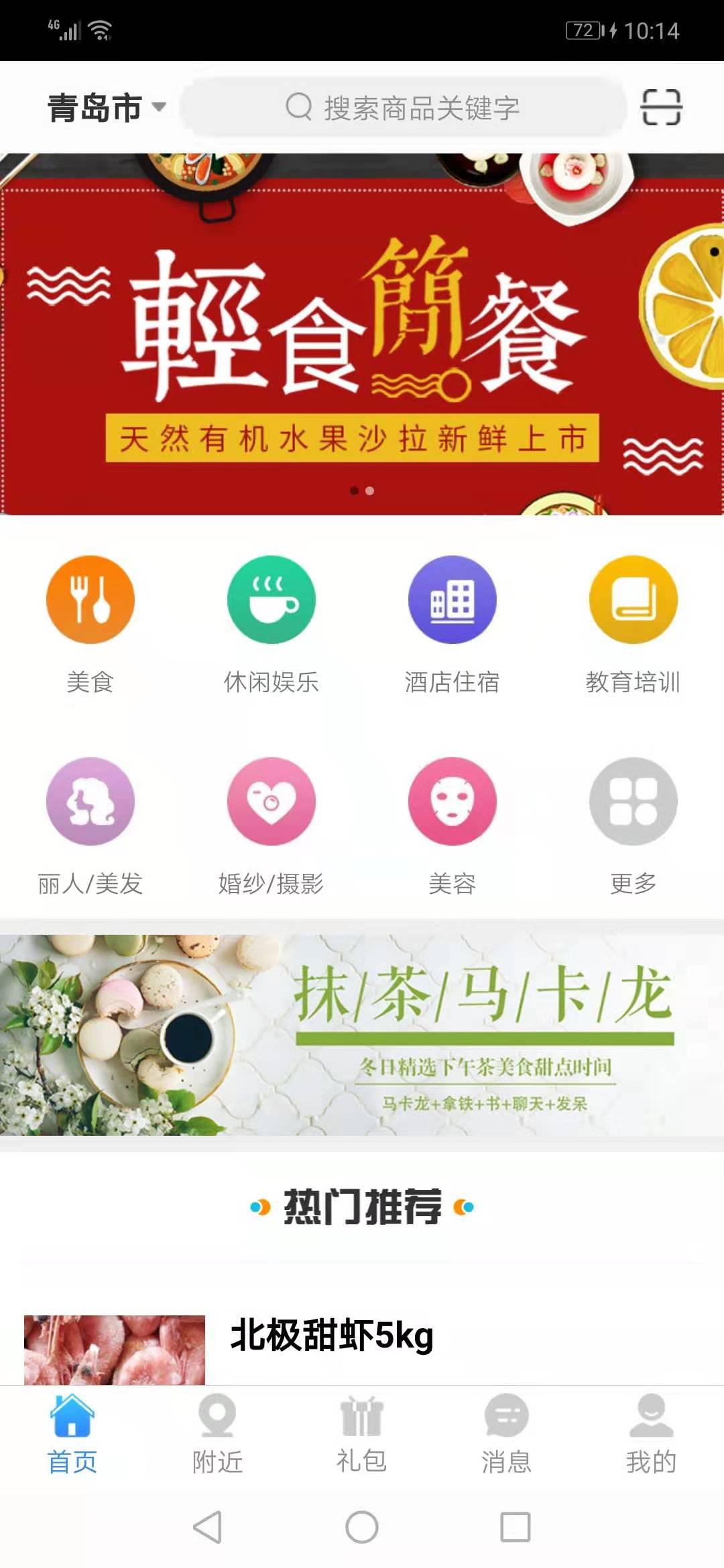Switch to the 附近 tab
Viewport: 724px width, 1568px height.
point(217,1433)
